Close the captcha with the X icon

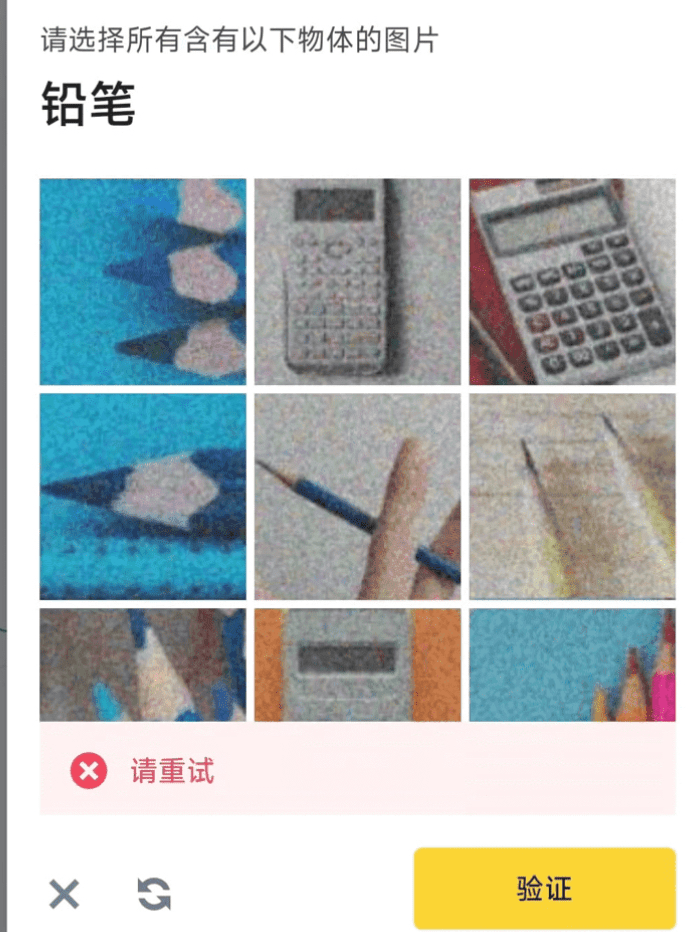(x=64, y=893)
